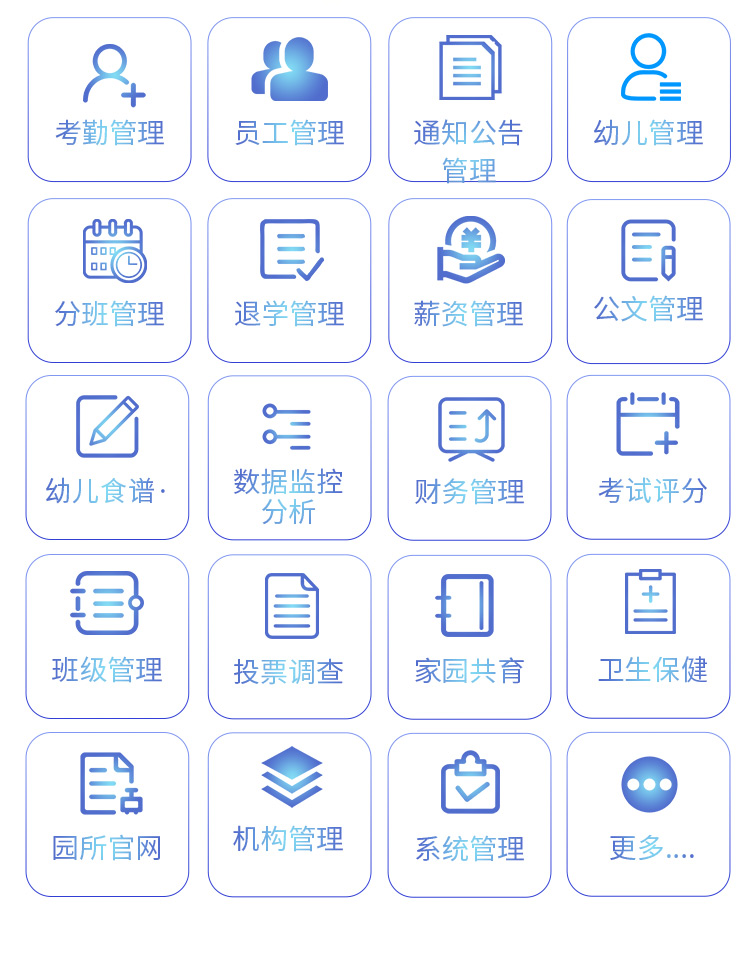Select 幼儿管理 child management
The image size is (750, 956).
(649, 100)
